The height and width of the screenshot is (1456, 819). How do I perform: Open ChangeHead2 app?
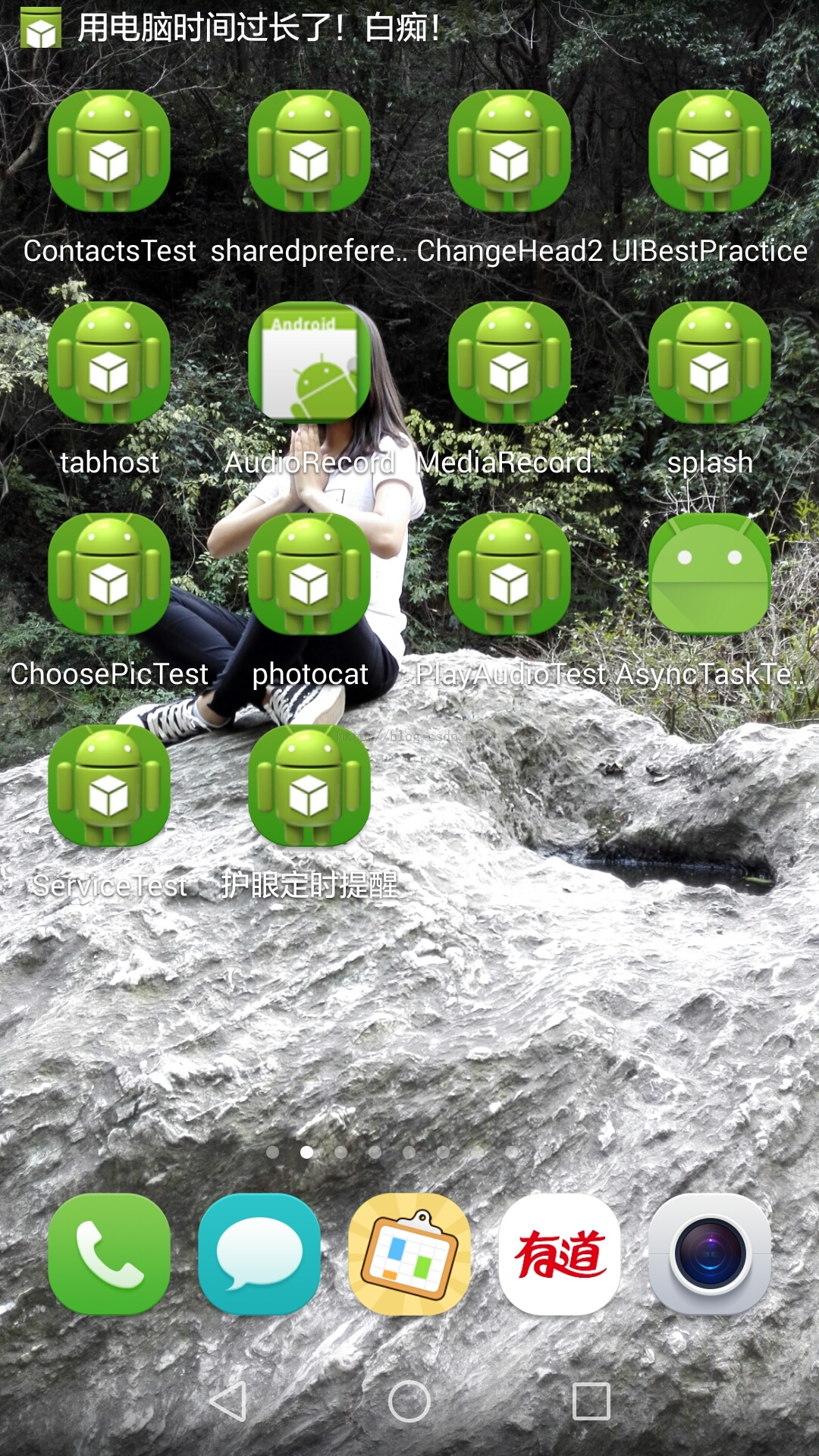(510, 152)
